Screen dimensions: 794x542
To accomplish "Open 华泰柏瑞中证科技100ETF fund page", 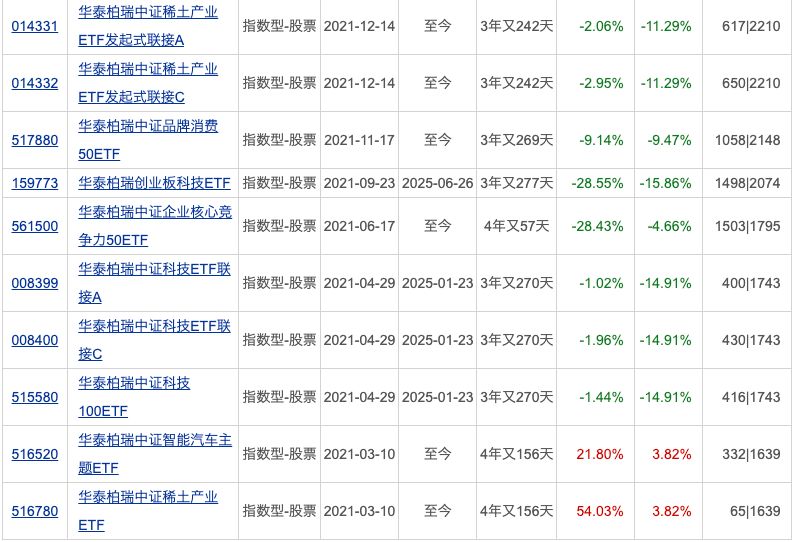I will [x=134, y=384].
